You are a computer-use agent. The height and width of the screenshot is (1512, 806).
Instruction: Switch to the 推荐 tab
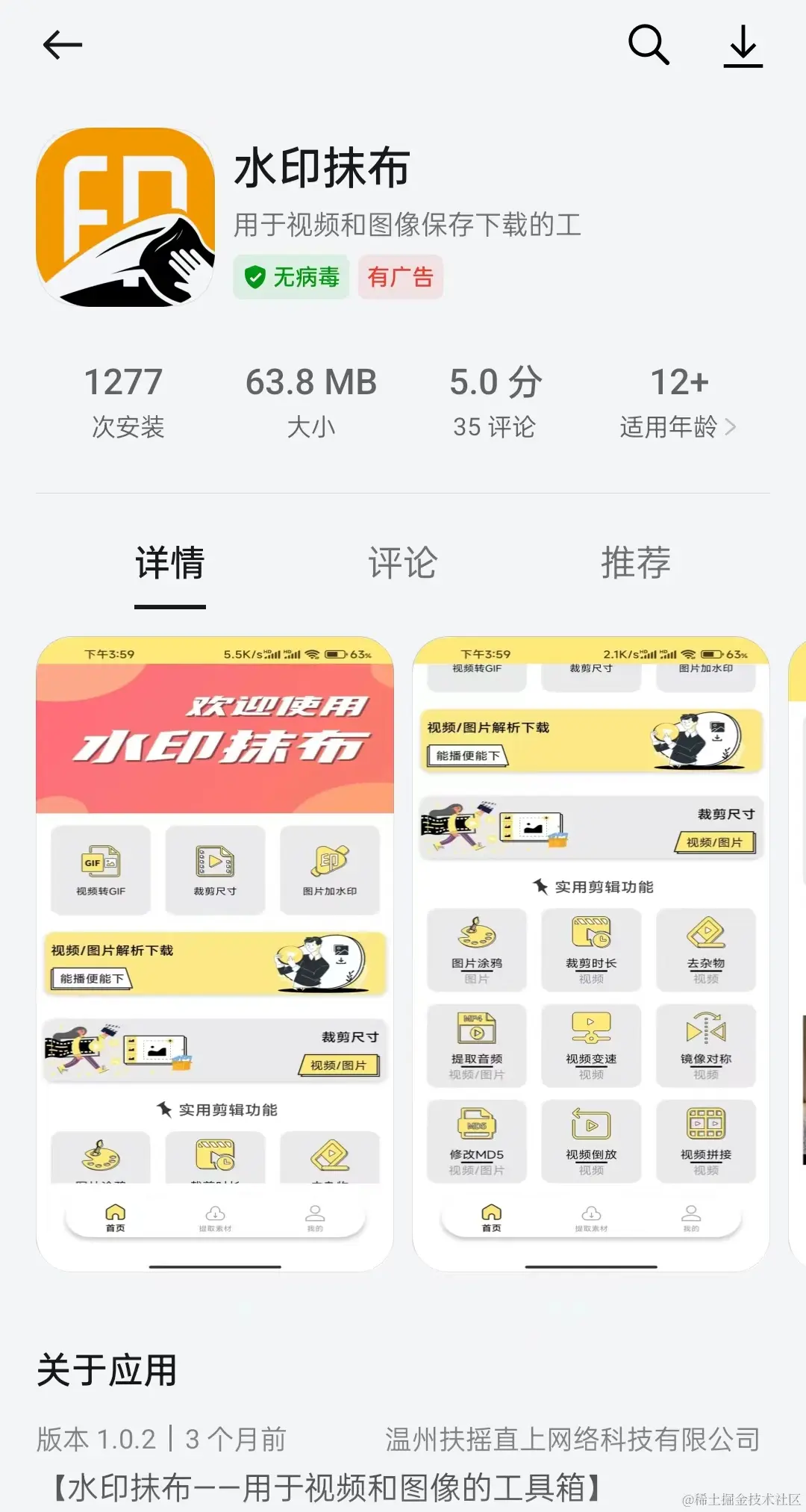[635, 562]
